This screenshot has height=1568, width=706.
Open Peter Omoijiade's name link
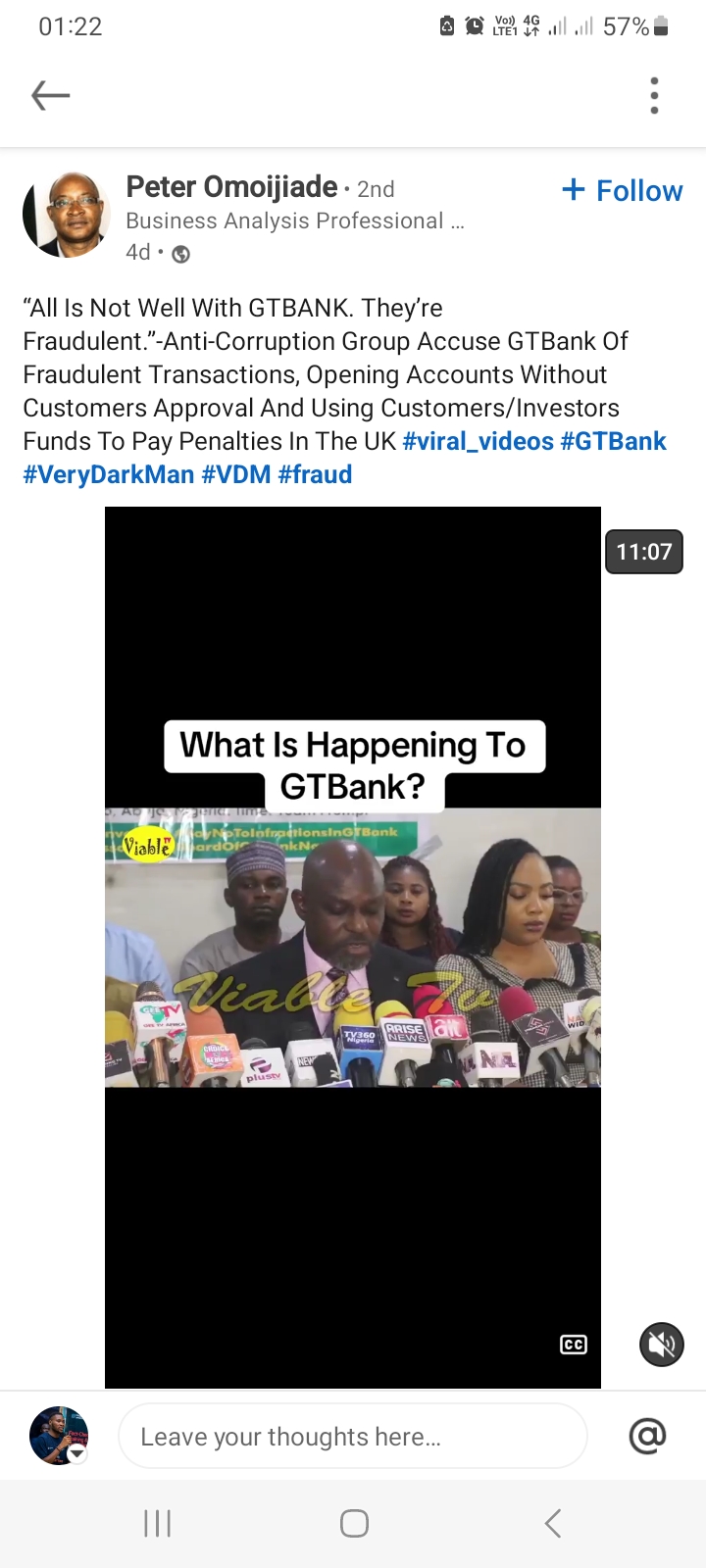point(231,186)
